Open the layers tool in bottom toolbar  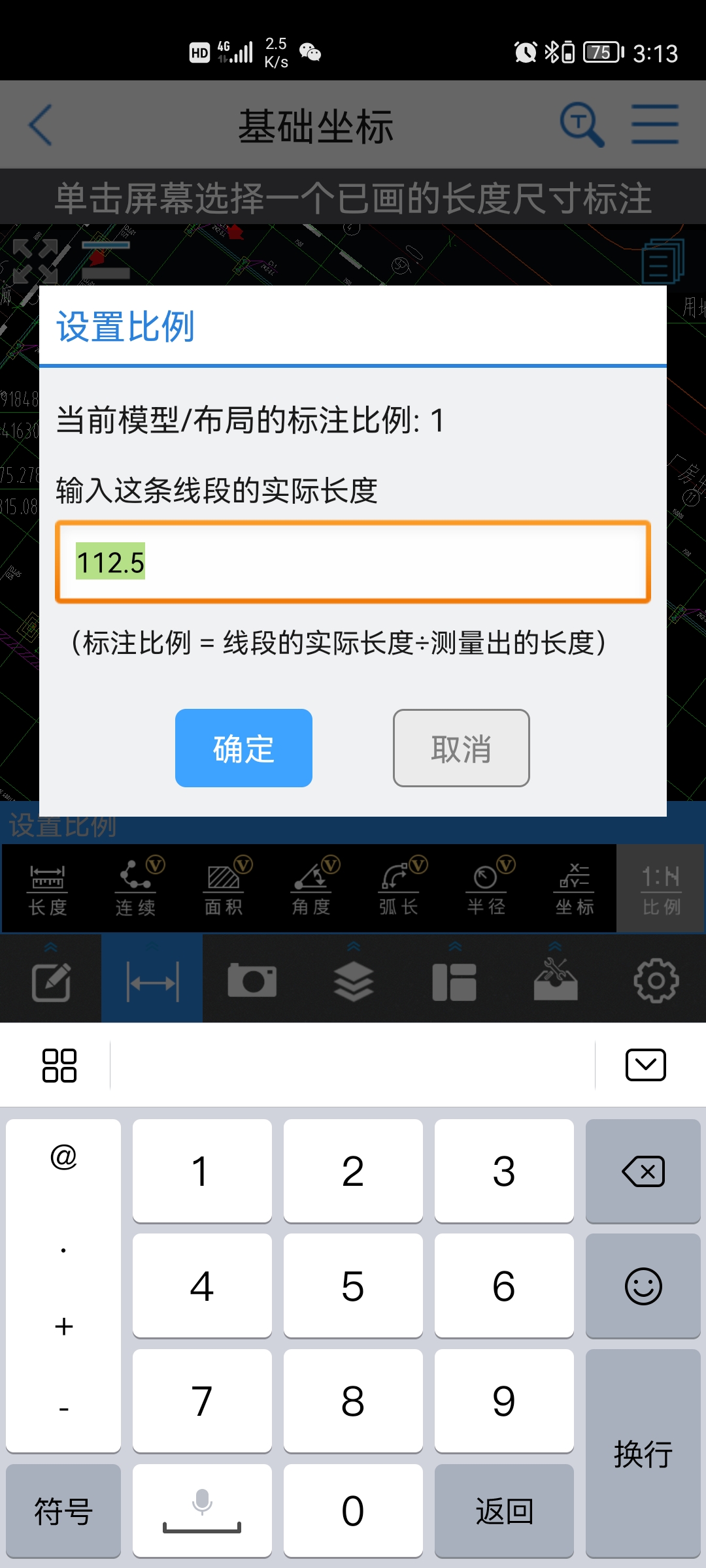(x=354, y=981)
